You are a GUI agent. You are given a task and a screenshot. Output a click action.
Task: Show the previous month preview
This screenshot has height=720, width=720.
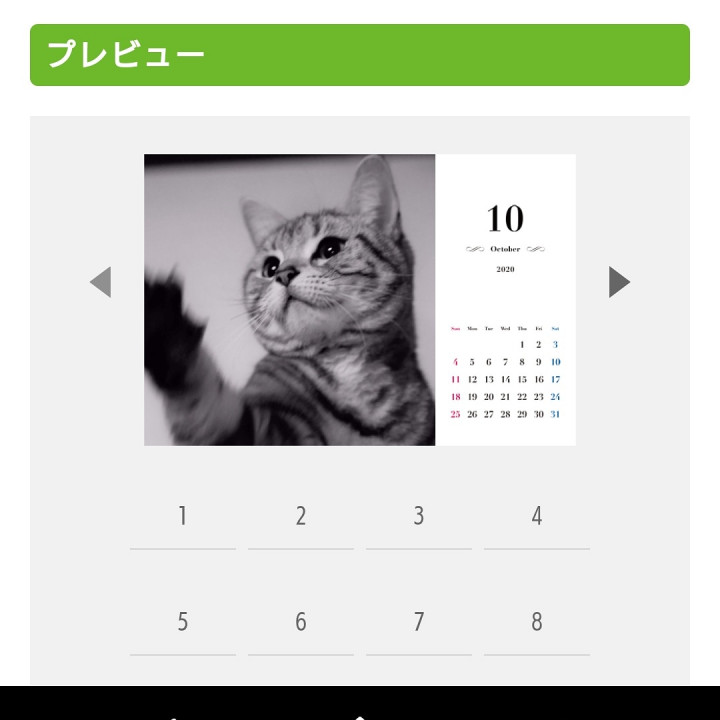click(100, 282)
